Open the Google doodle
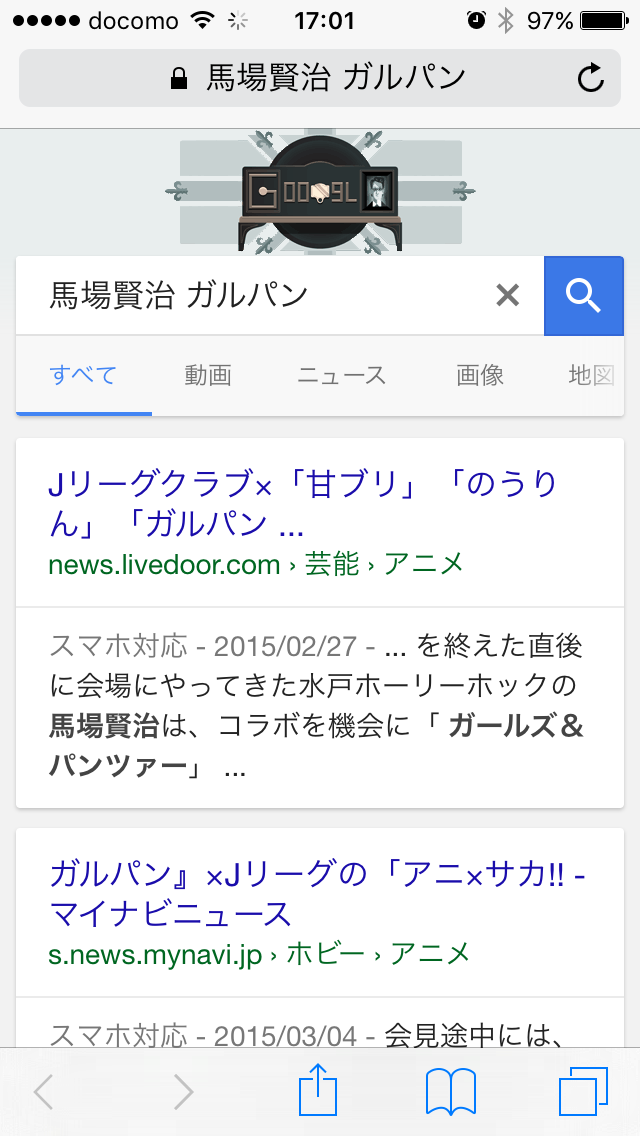The width and height of the screenshot is (640, 1136). [x=320, y=190]
